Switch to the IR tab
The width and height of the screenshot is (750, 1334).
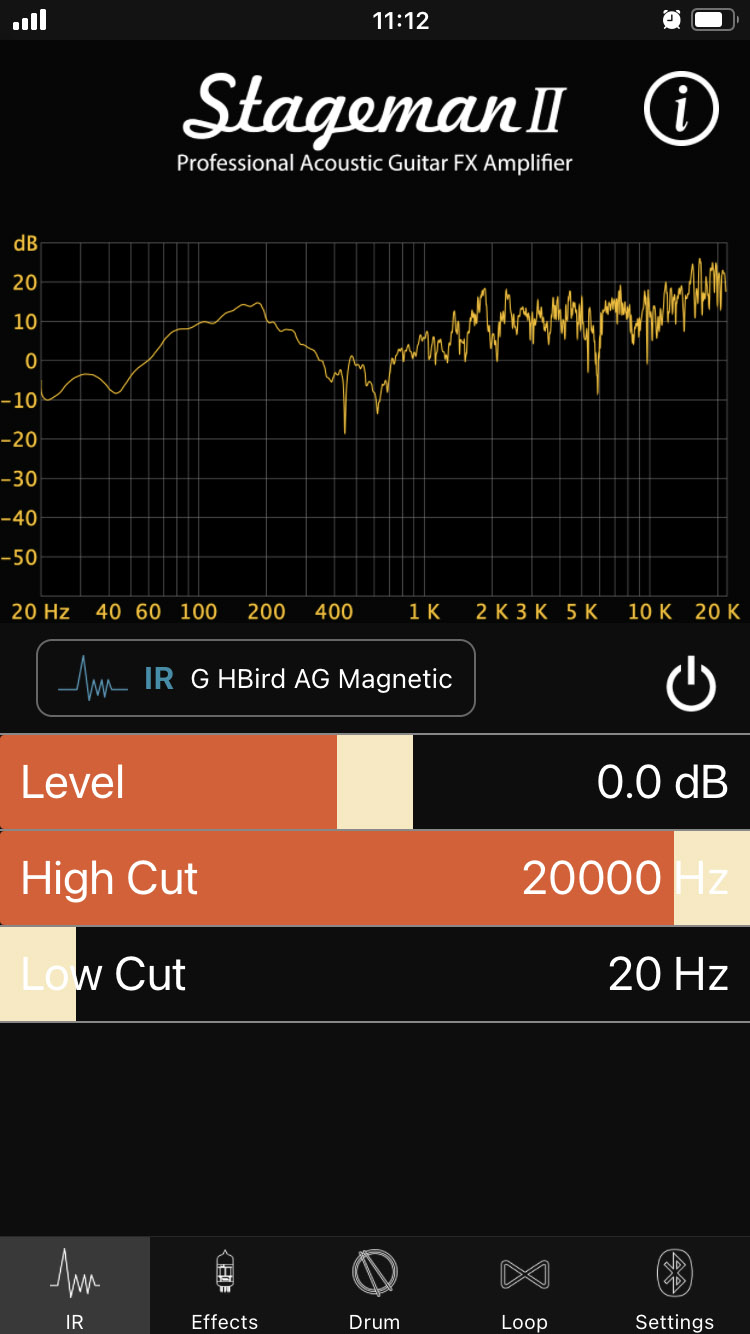(75, 1286)
